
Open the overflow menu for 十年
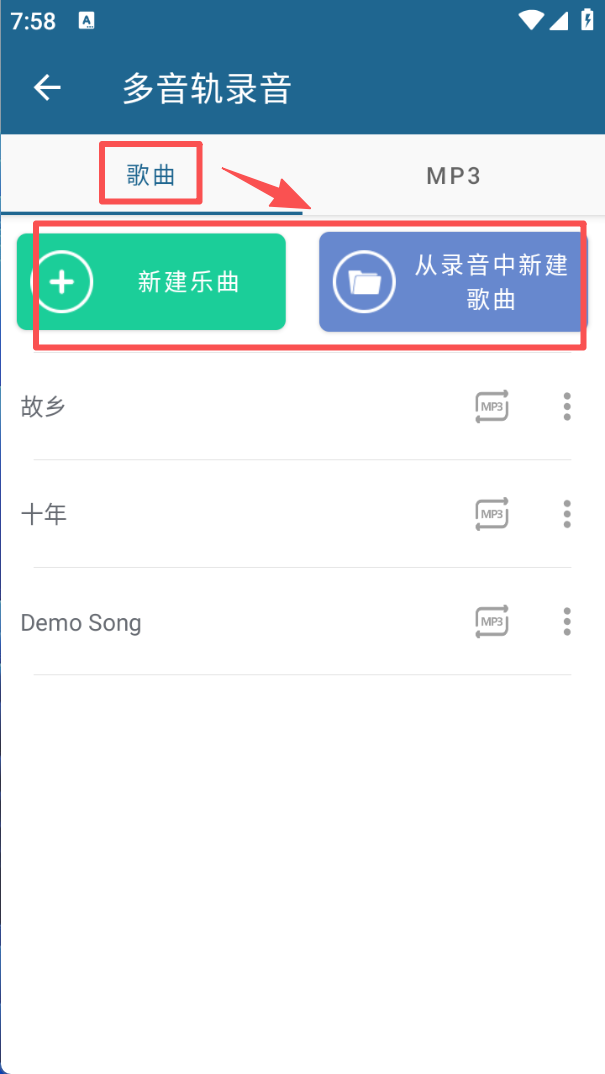[567, 514]
